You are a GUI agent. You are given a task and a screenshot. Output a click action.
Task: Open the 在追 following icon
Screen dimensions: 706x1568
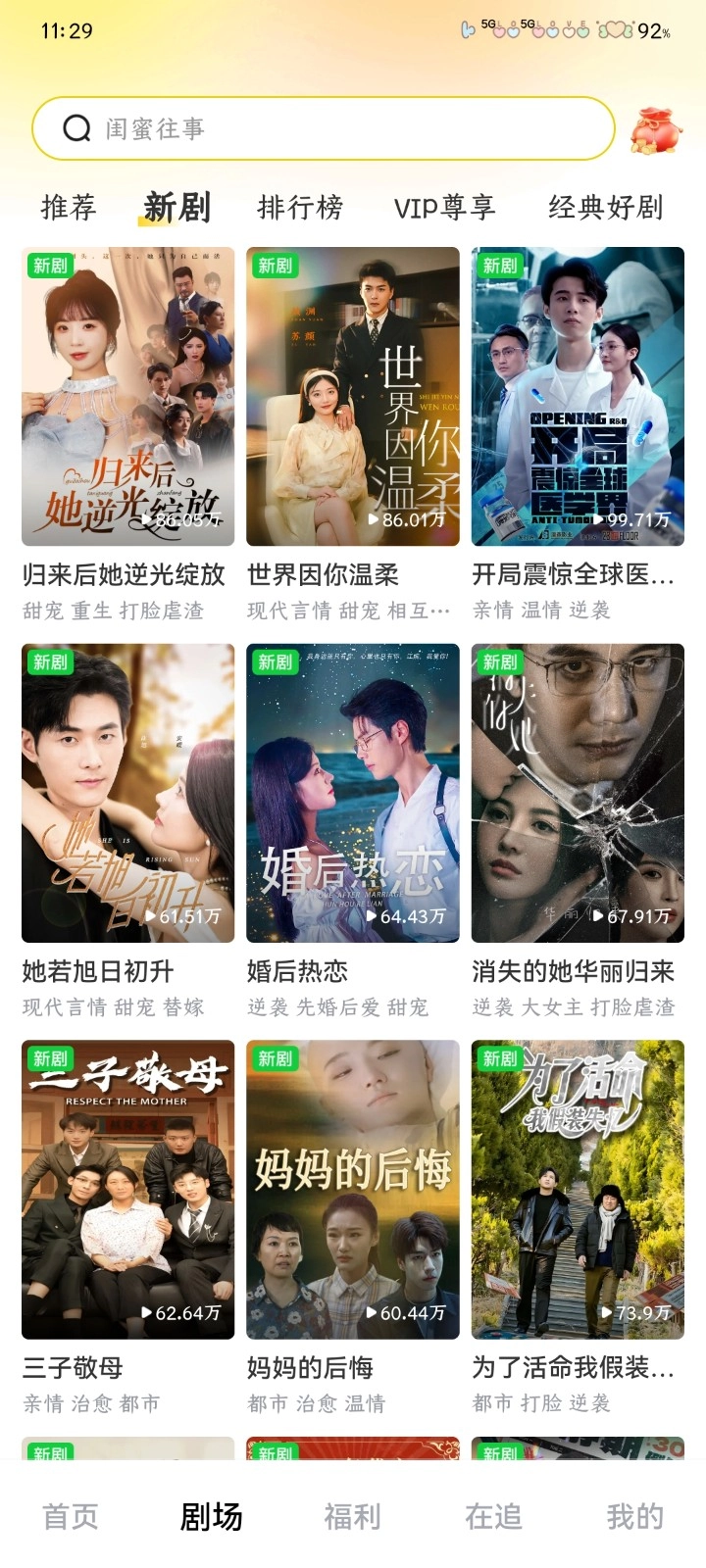tap(492, 1515)
